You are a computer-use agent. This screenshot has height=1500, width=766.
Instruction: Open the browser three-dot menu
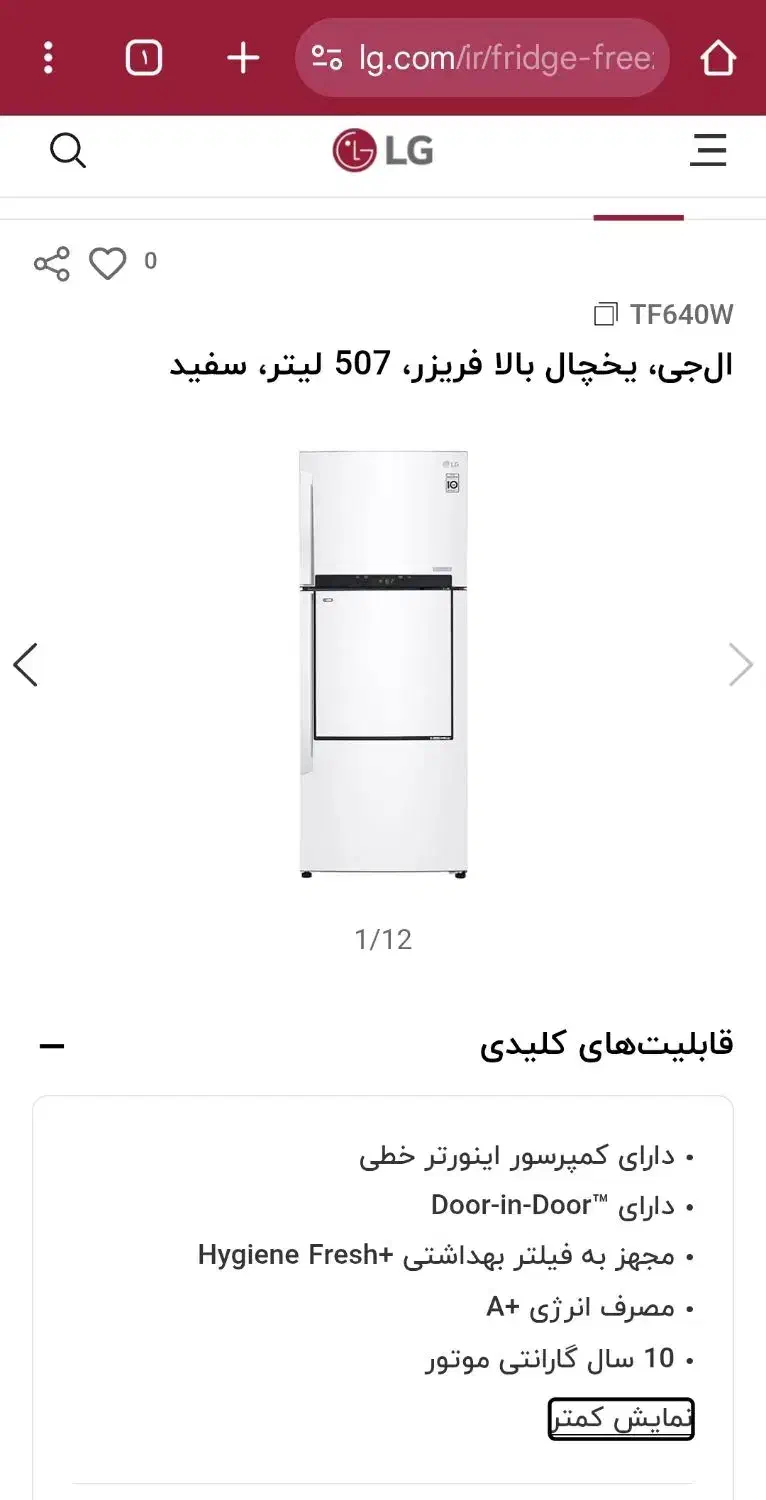click(x=47, y=57)
